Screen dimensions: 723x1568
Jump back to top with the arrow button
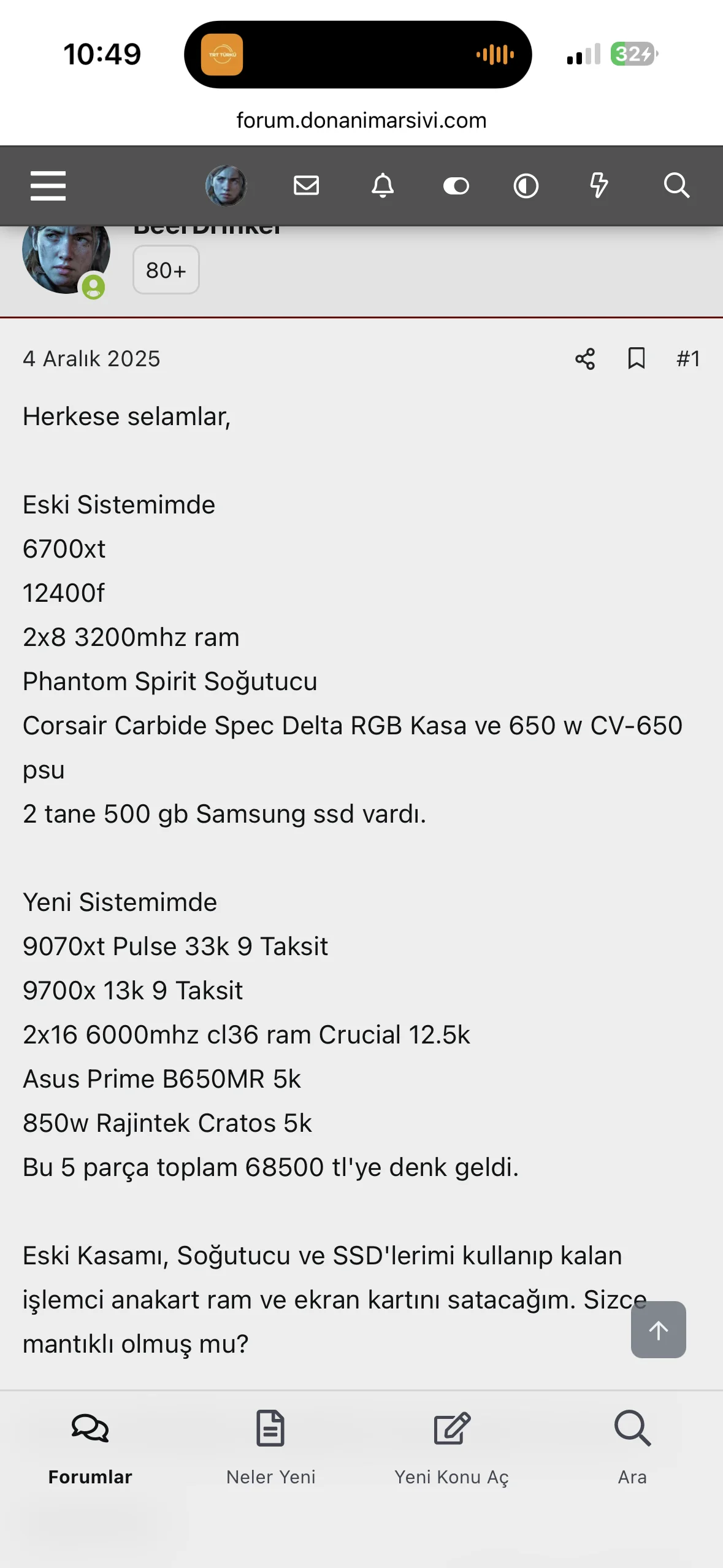click(x=659, y=1330)
